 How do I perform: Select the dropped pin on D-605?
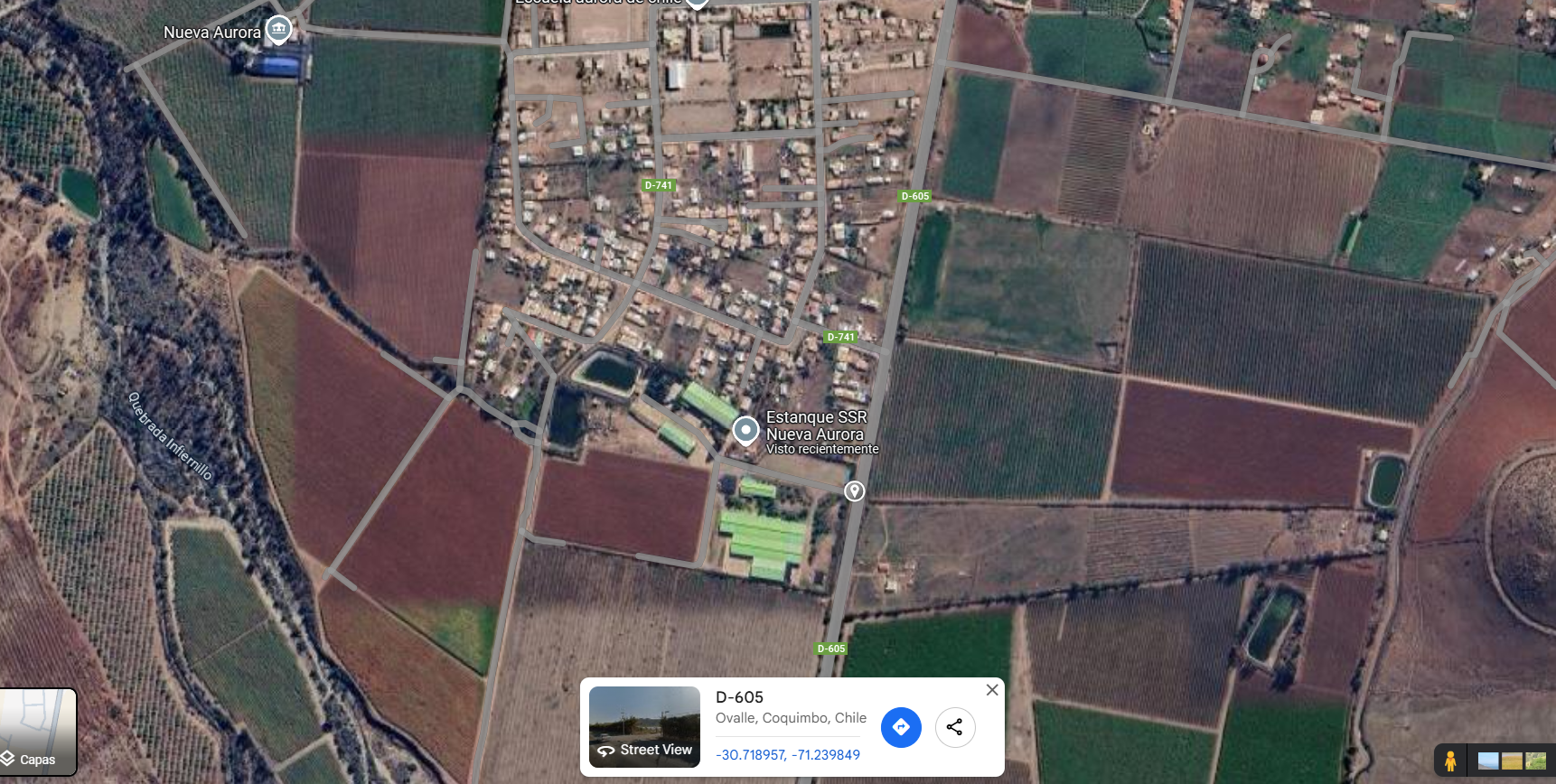coord(854,490)
